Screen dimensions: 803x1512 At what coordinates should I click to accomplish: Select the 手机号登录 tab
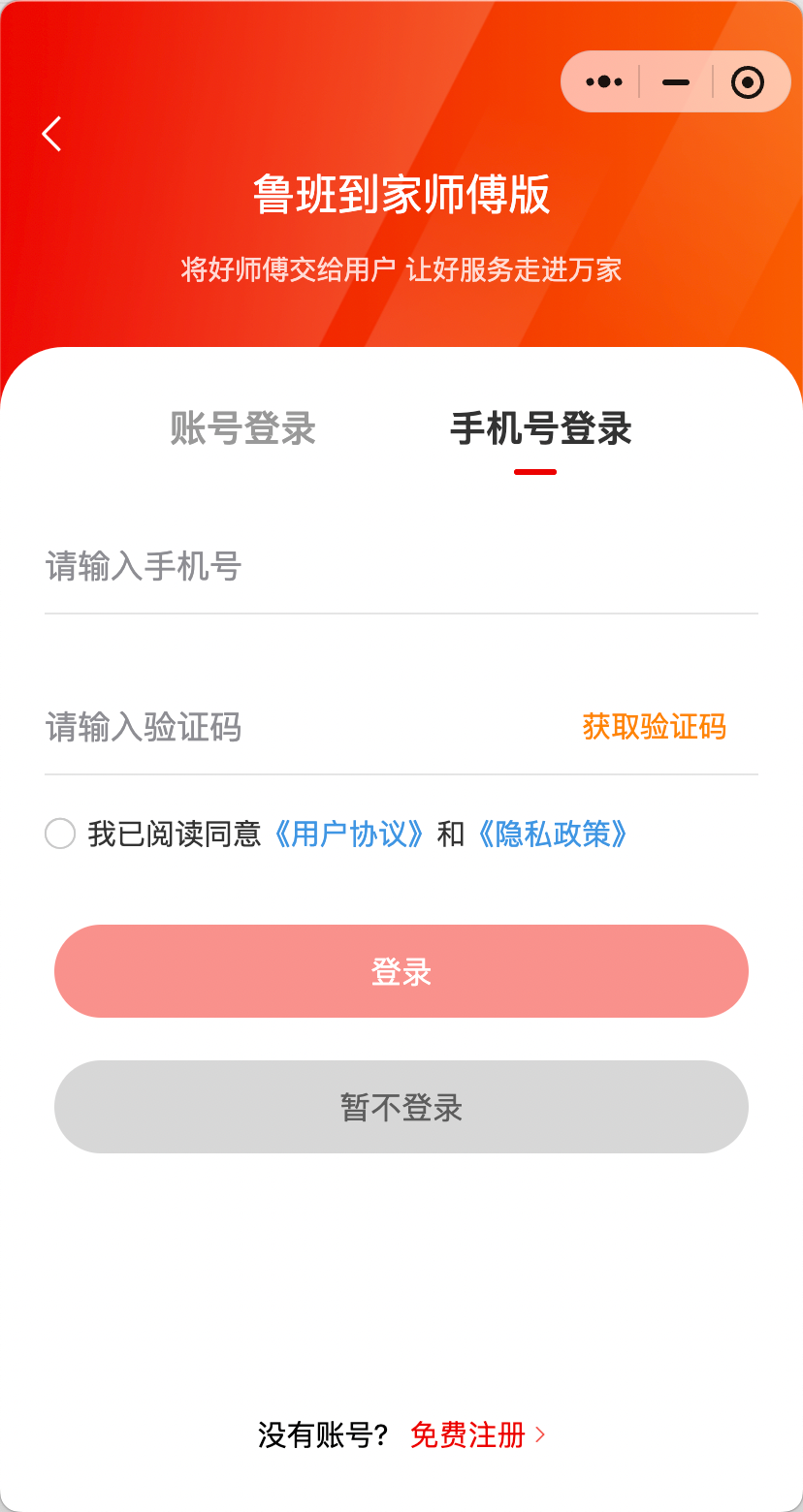(540, 427)
